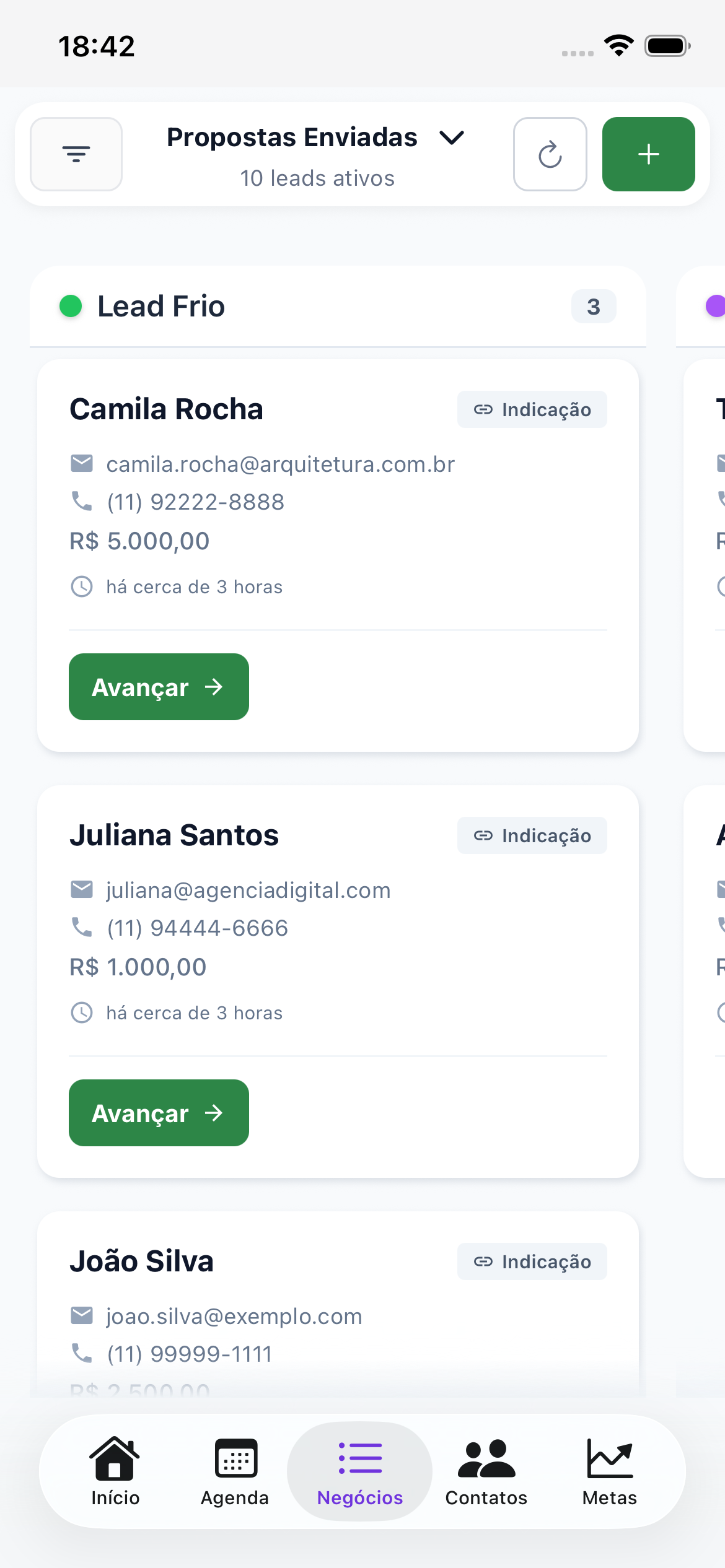This screenshot has width=725, height=1568.
Task: Tap the phone icon on Juliana Santos's card
Action: click(81, 928)
